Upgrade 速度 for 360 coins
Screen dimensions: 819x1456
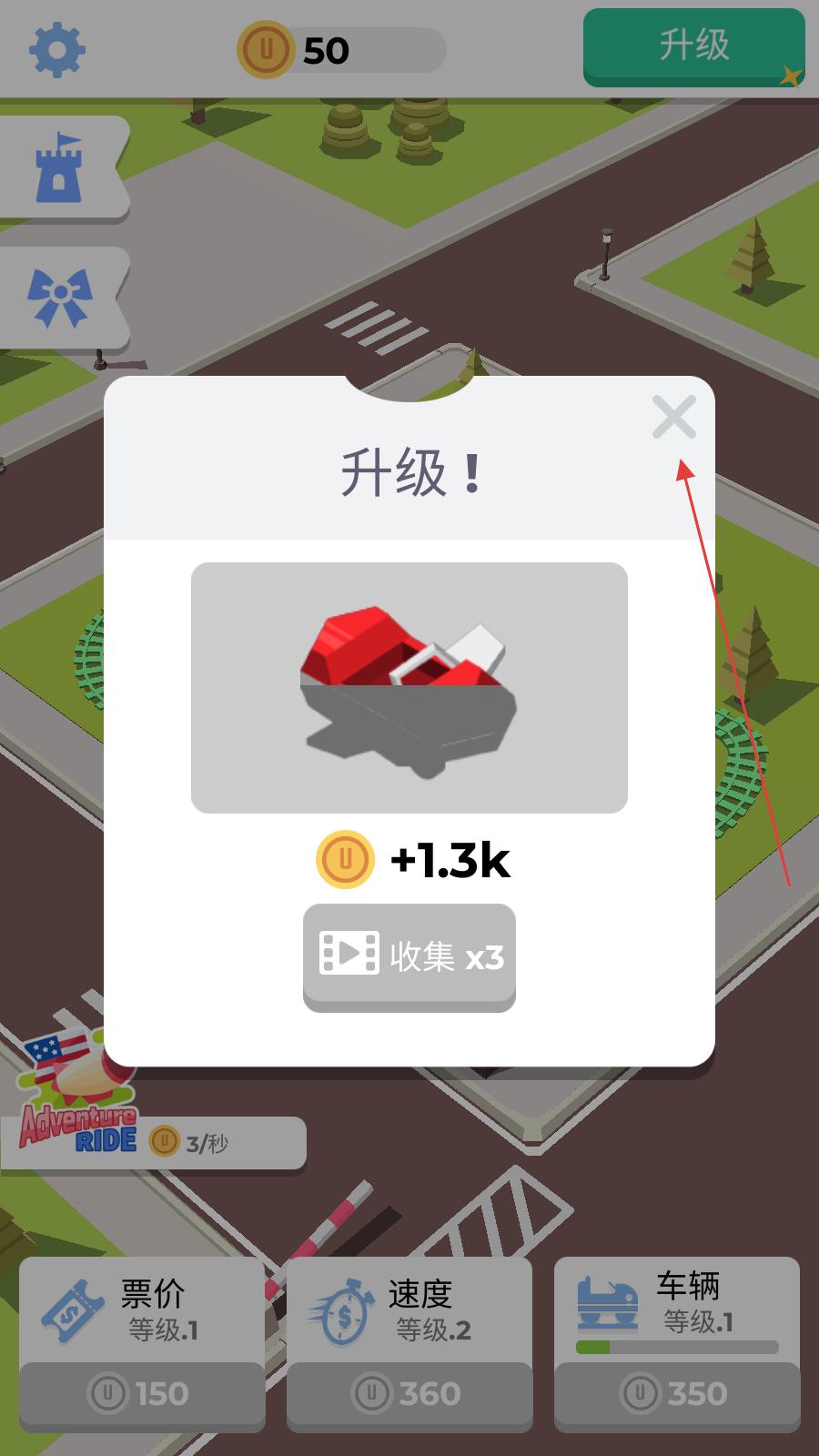coord(409,1392)
